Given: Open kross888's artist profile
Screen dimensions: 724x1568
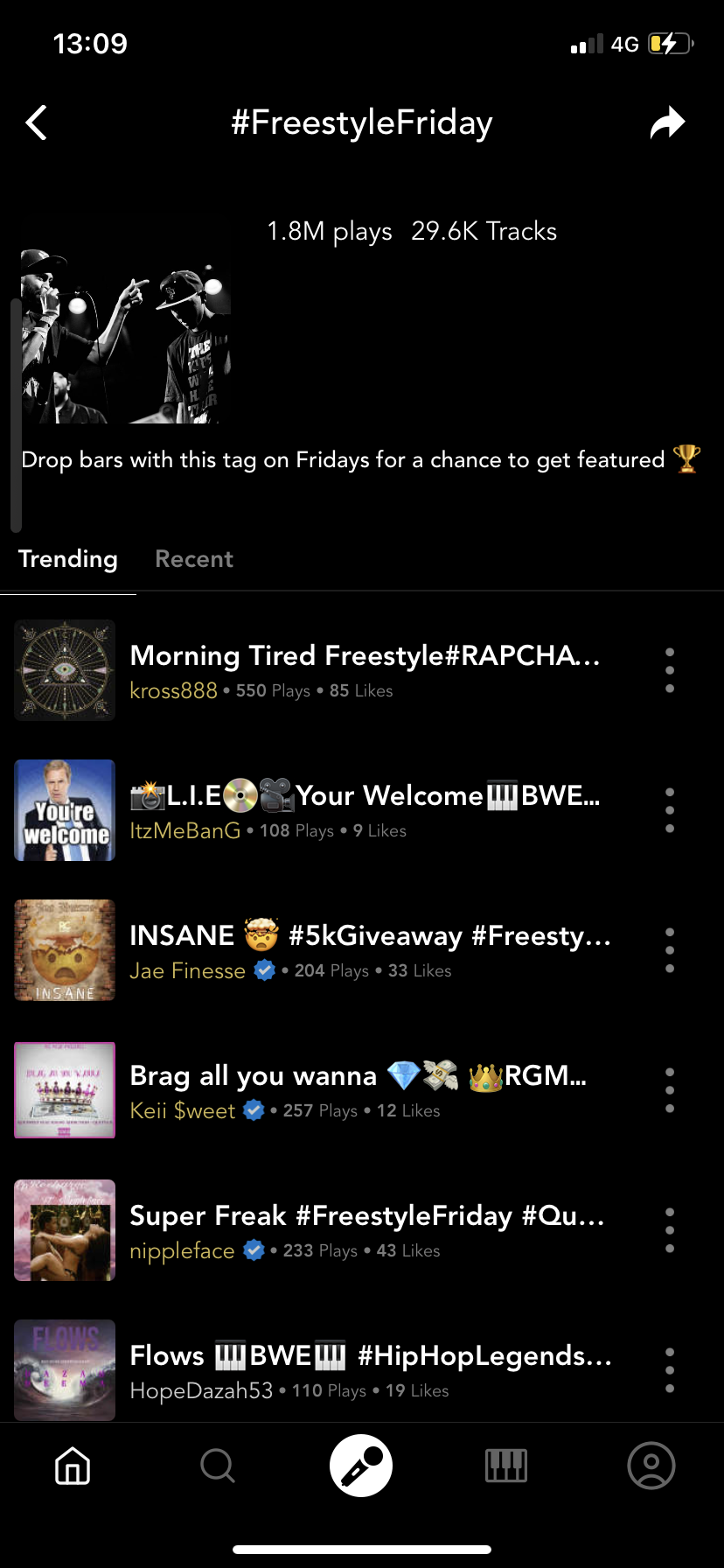Looking at the screenshot, I should tap(173, 690).
